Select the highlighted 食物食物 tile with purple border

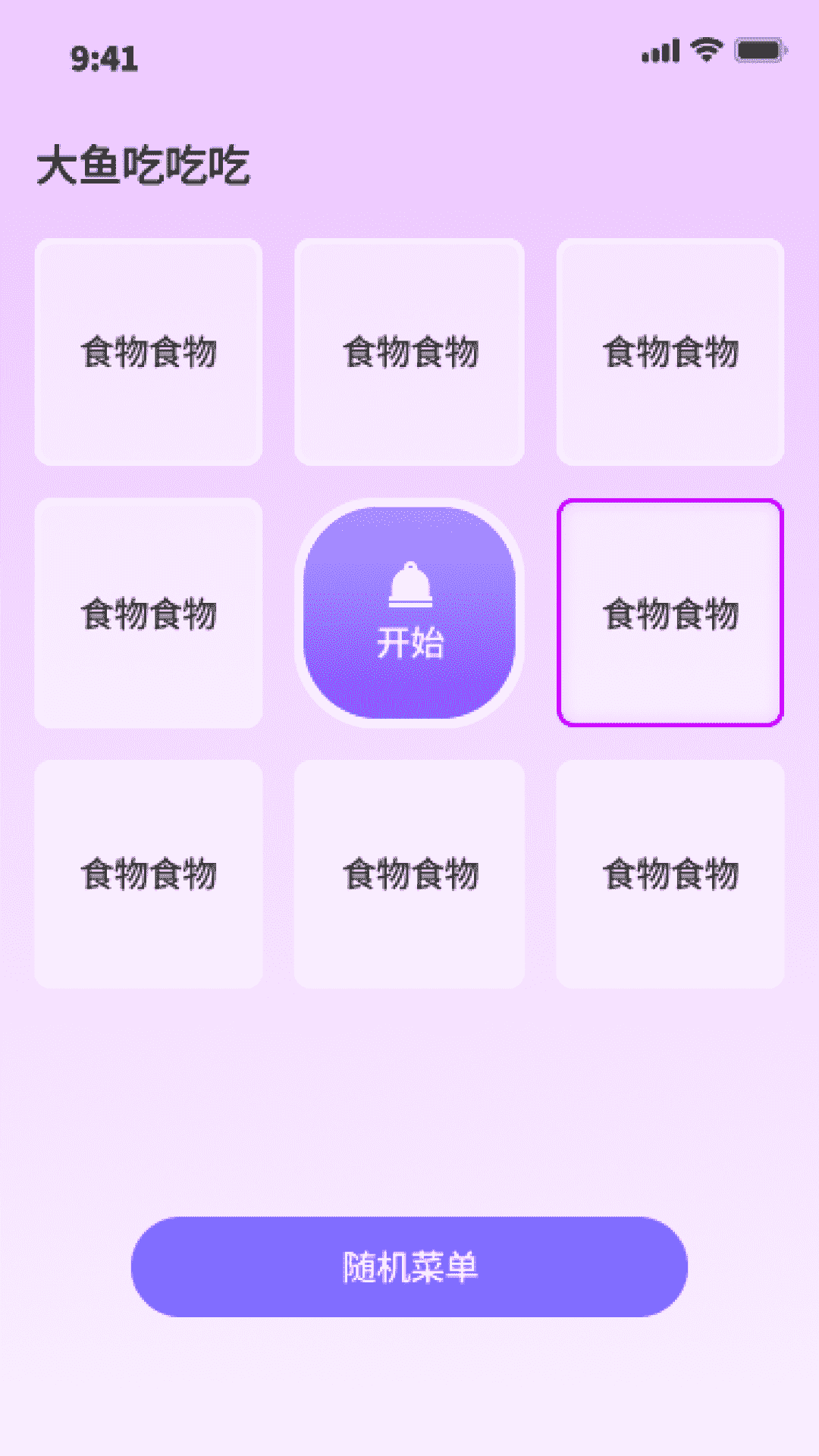(x=670, y=613)
